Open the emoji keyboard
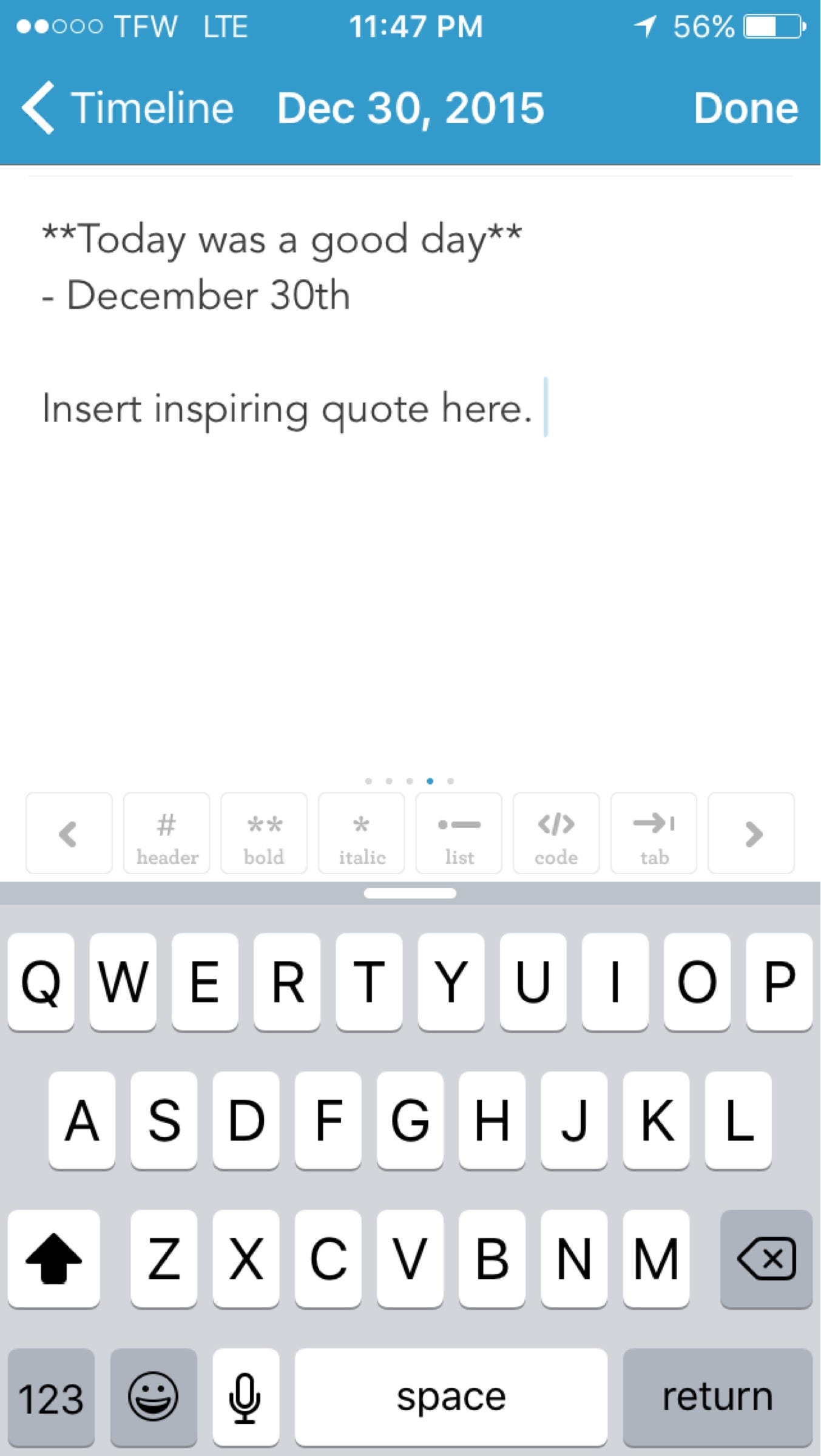821x1456 pixels. pos(154,1397)
